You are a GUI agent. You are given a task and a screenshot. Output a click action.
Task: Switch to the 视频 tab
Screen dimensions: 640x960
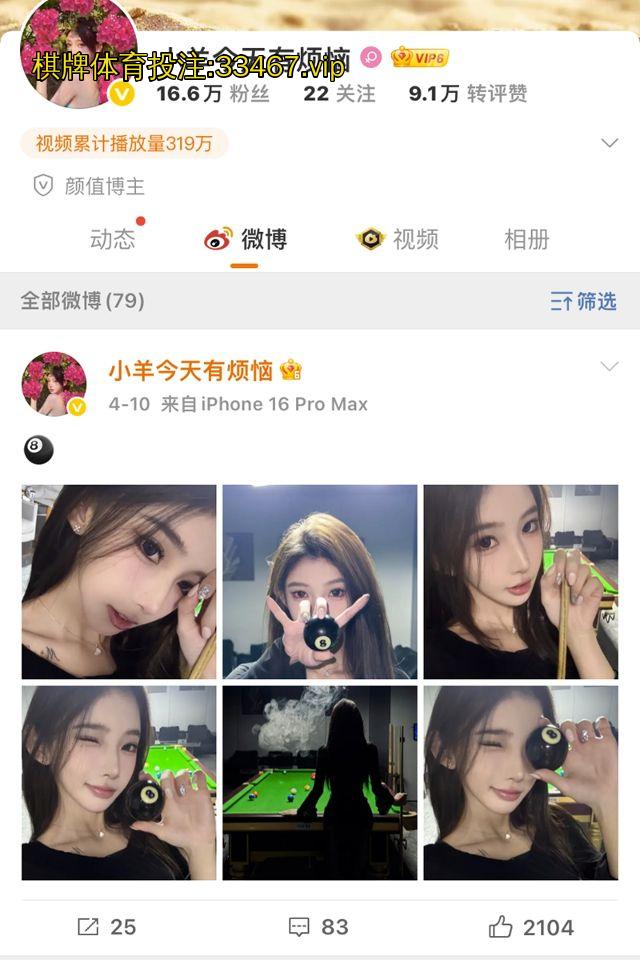click(x=398, y=240)
